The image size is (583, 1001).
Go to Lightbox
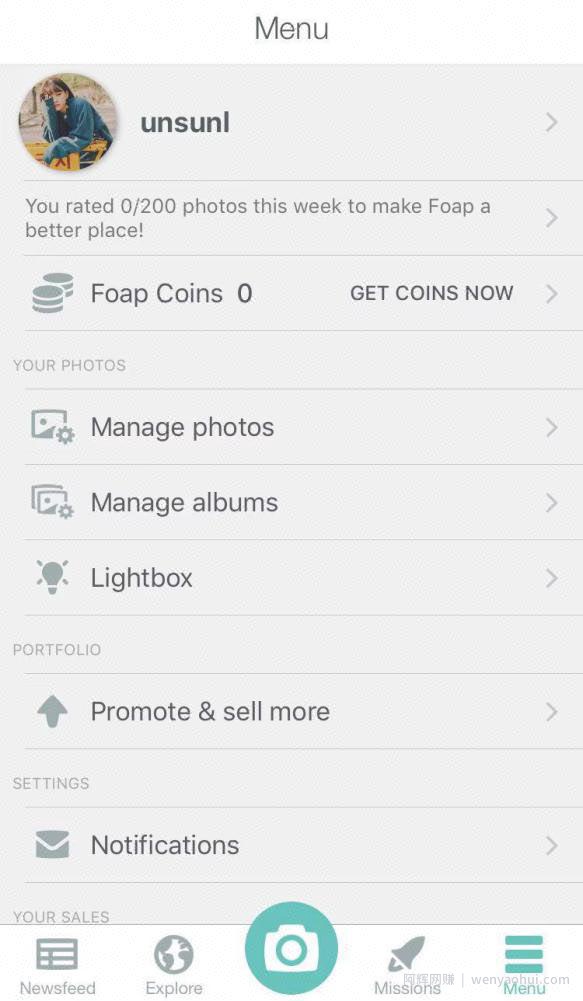tap(291, 578)
